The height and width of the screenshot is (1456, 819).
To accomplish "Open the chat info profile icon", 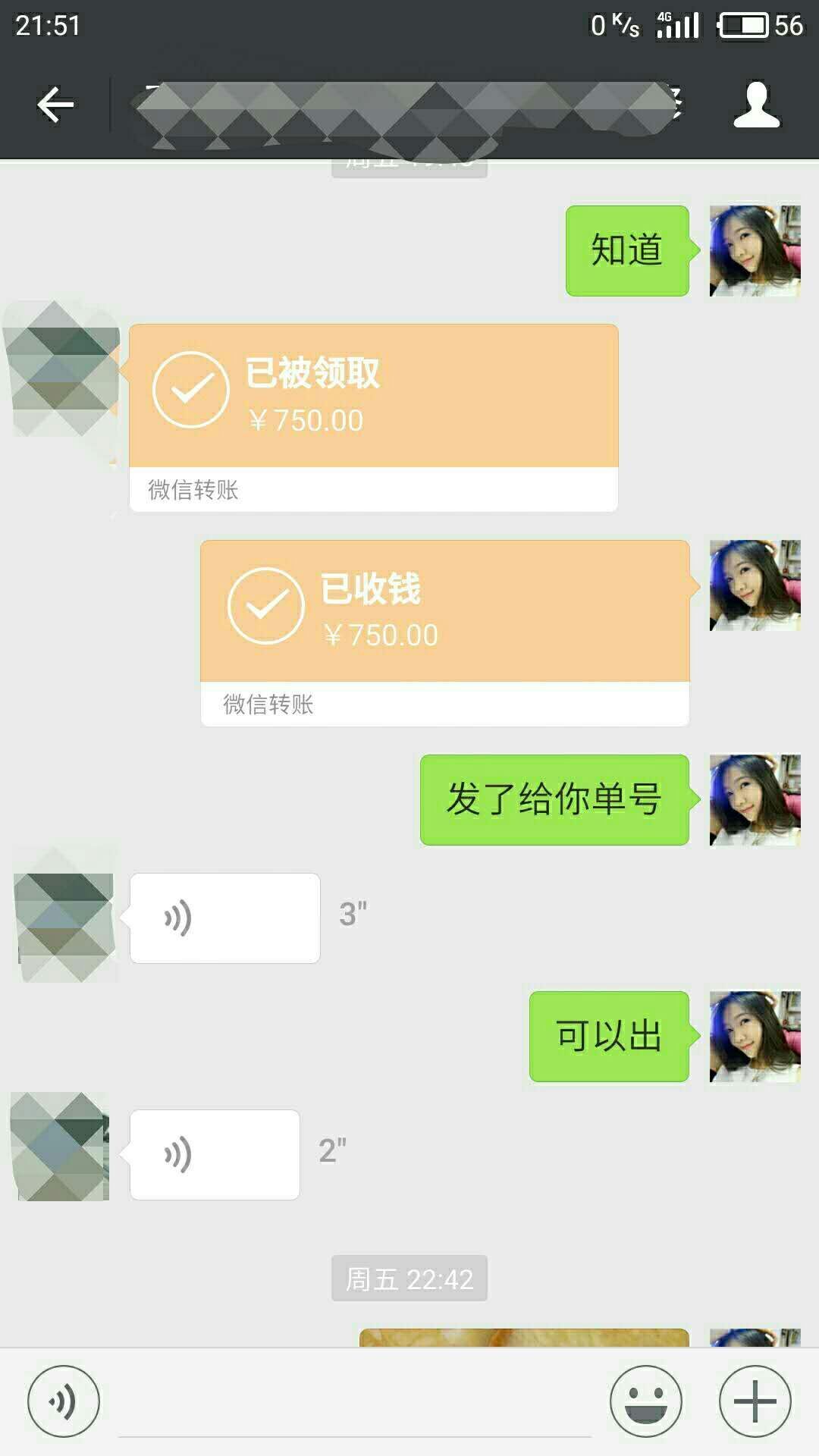I will pyautogui.click(x=756, y=105).
